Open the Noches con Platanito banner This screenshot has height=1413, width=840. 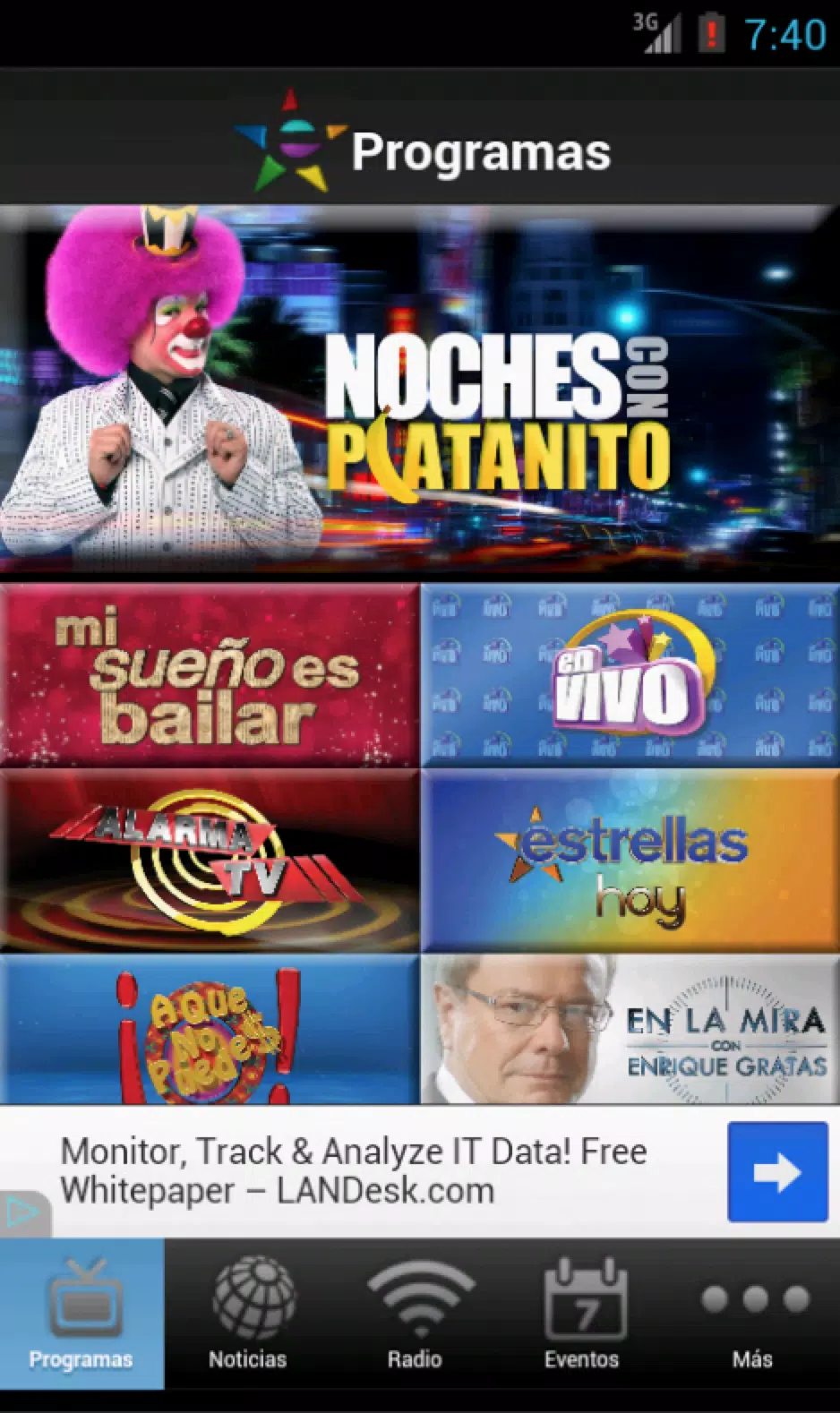click(420, 390)
